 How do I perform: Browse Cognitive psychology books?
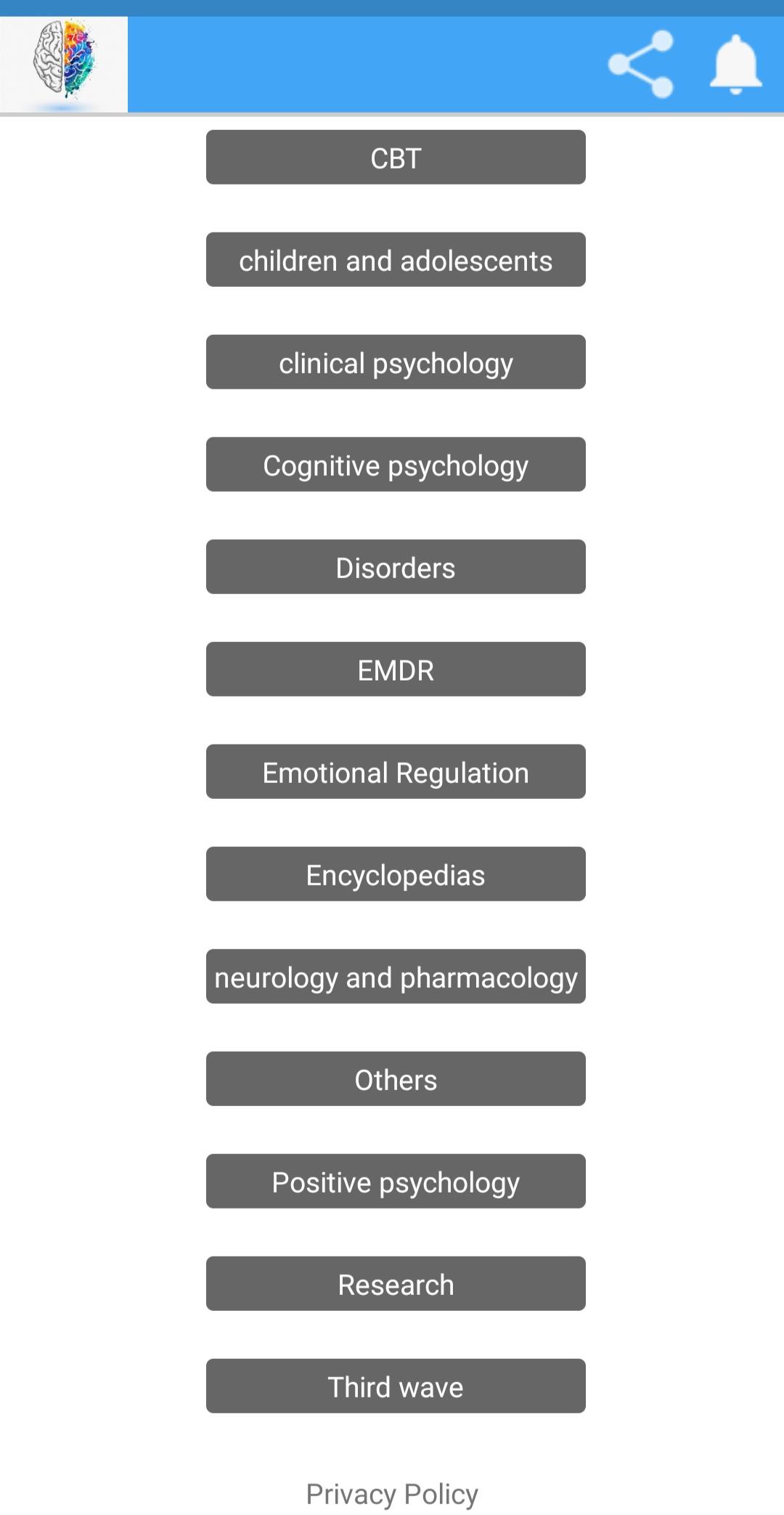point(396,464)
